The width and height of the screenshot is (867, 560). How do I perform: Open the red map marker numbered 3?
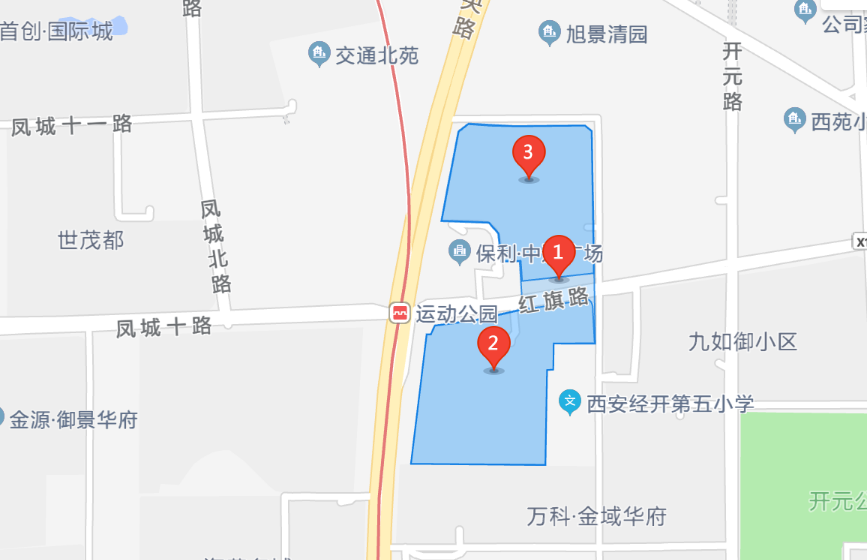(x=529, y=155)
